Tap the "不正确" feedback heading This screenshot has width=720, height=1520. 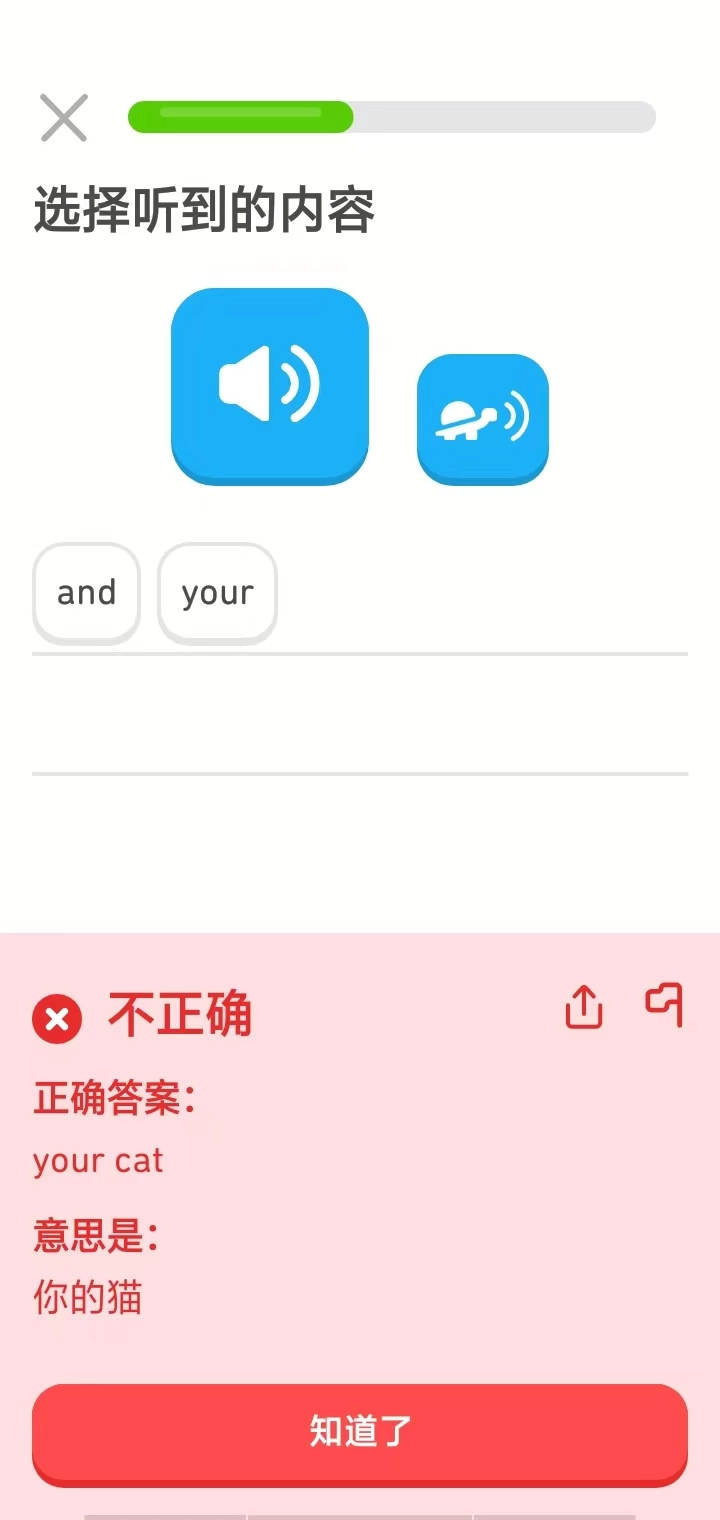(180, 1015)
